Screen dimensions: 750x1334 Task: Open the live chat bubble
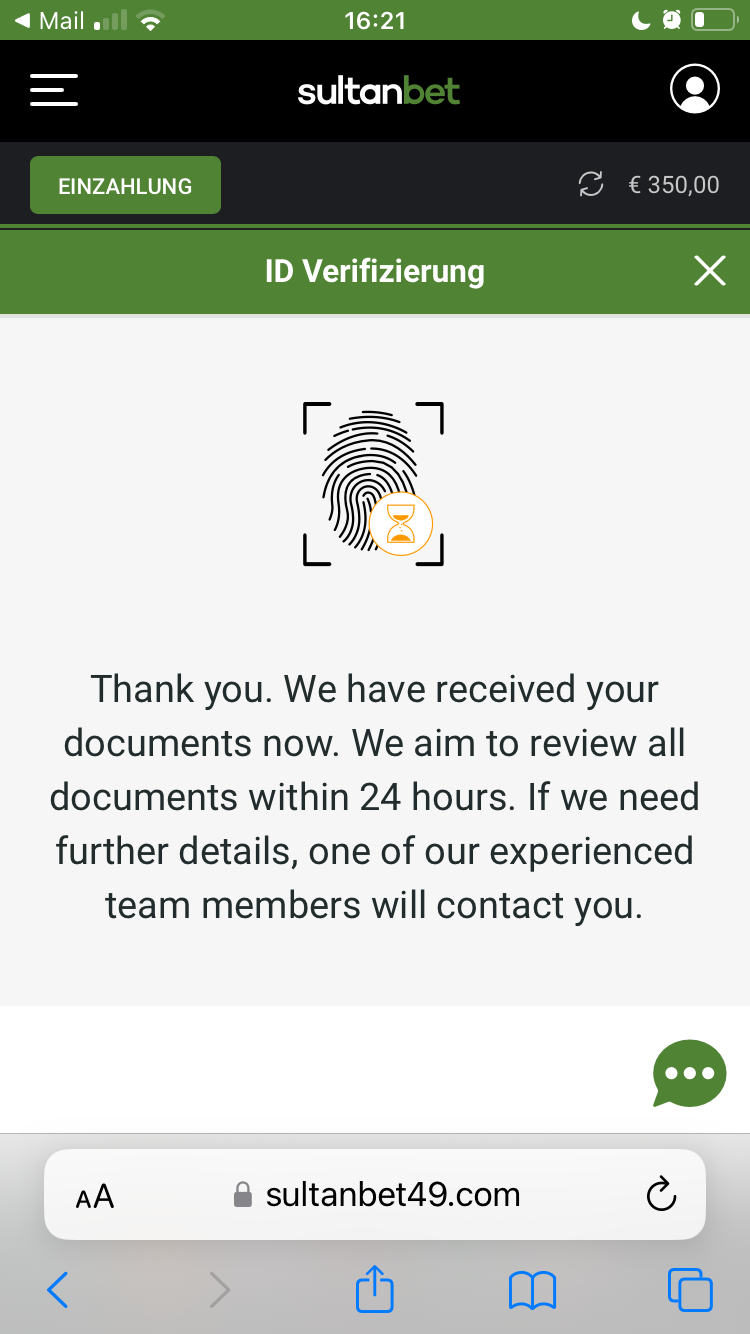coord(689,1073)
